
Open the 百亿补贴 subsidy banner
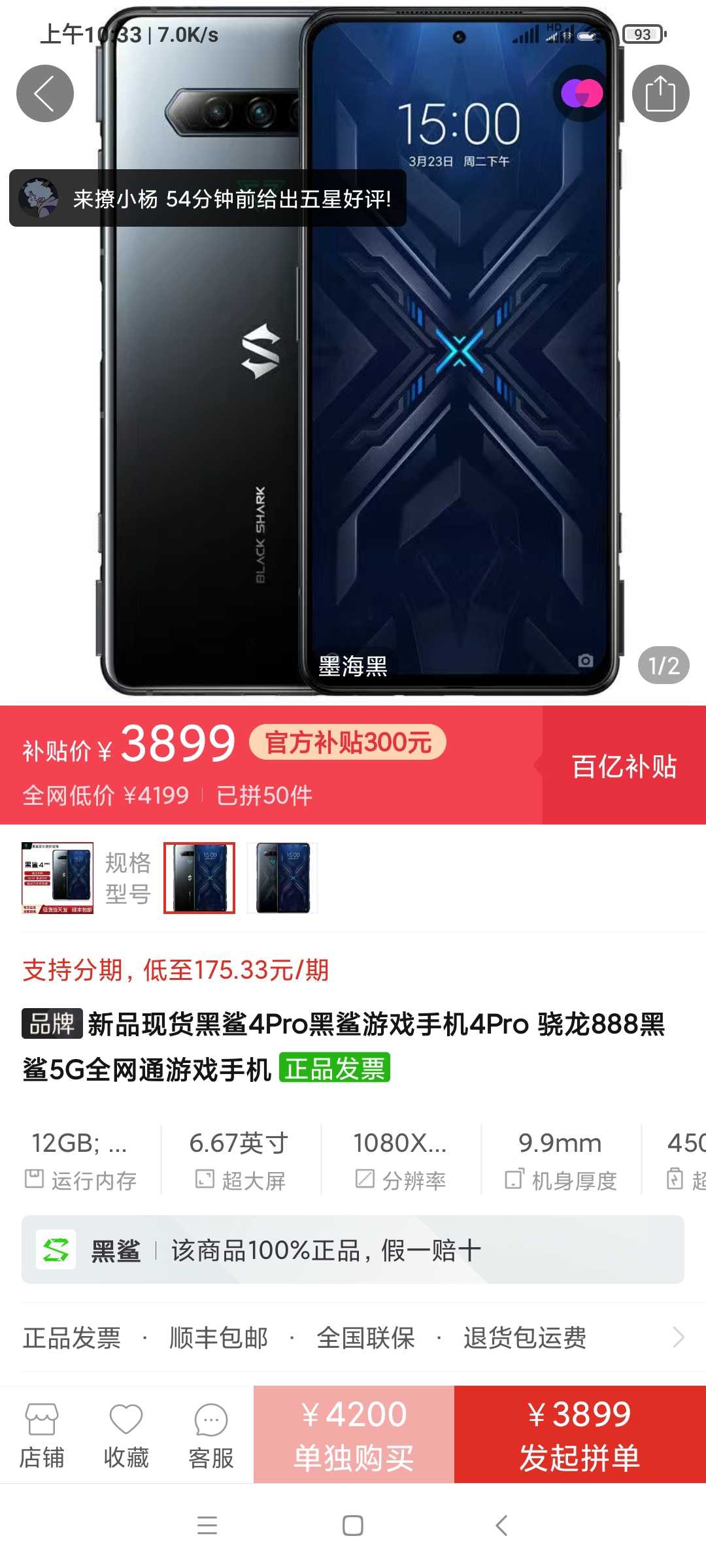(x=624, y=765)
